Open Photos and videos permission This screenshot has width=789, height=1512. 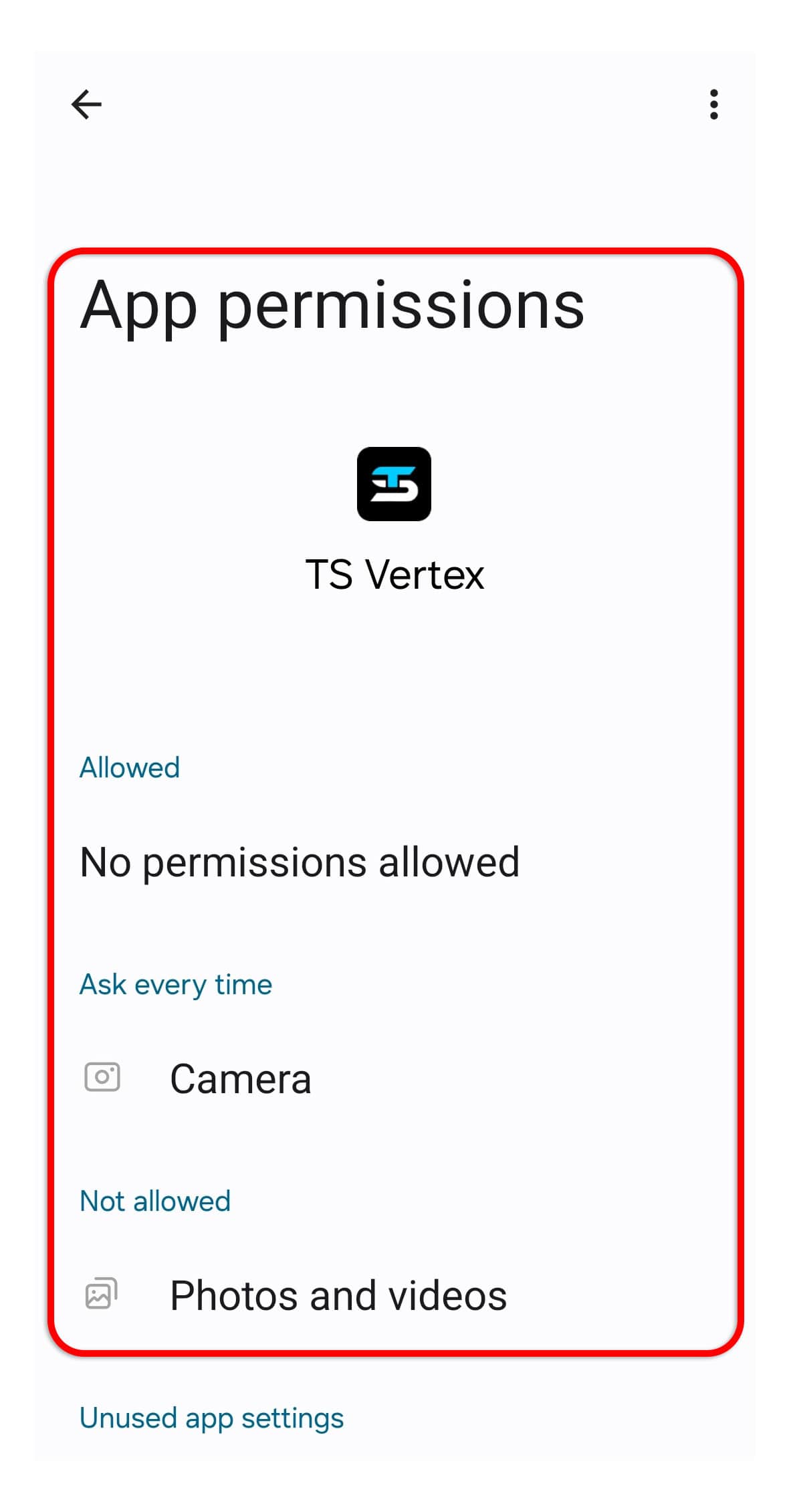tap(394, 1295)
